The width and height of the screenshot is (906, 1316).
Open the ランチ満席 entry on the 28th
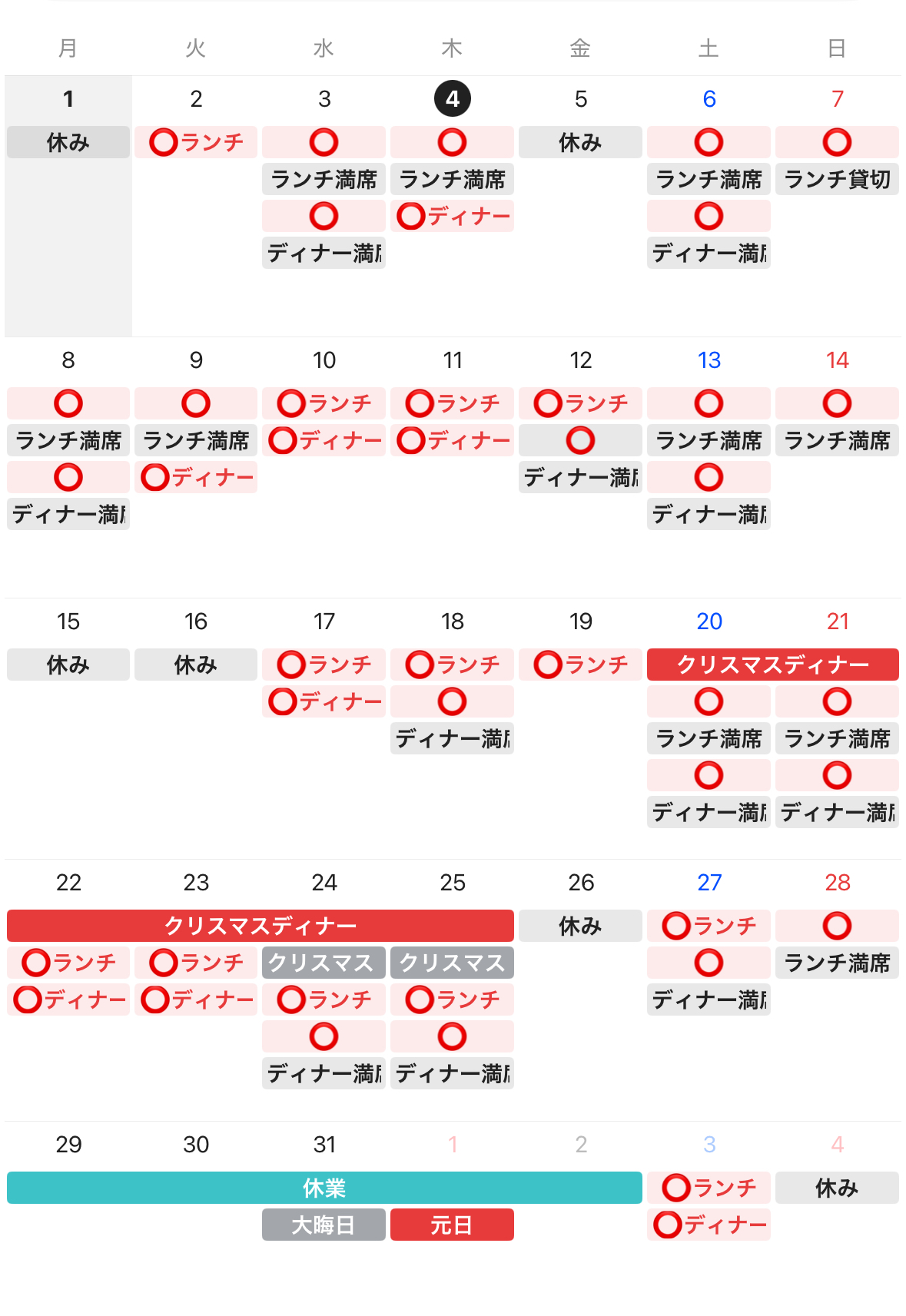(x=837, y=963)
